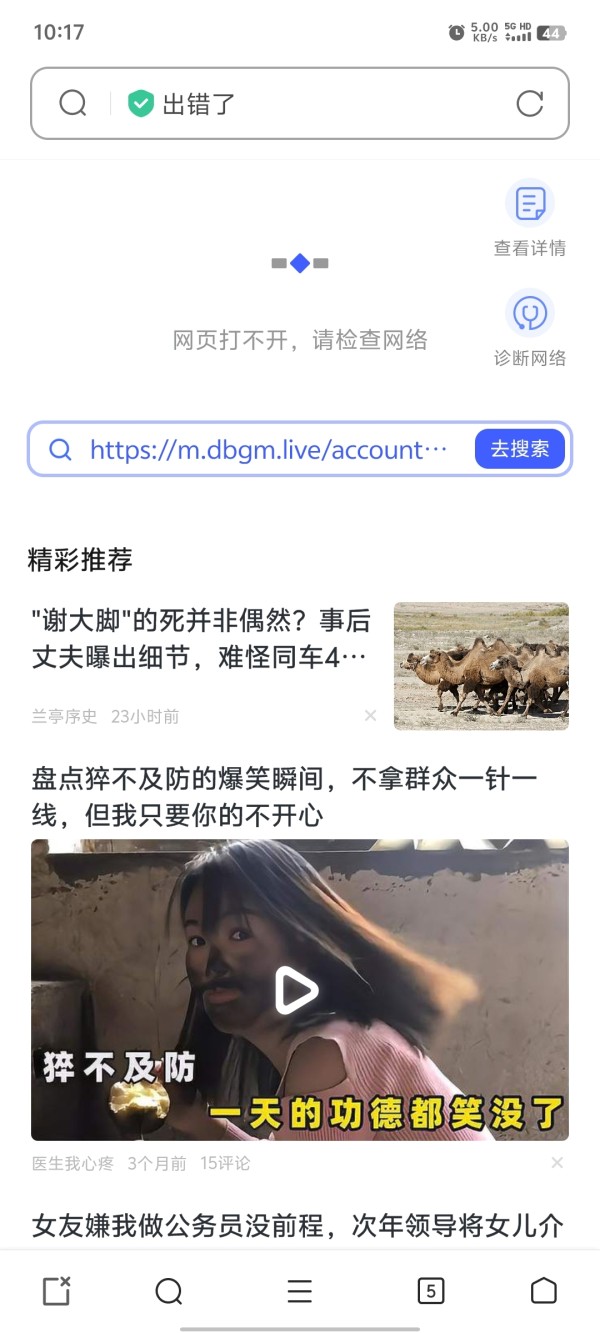Reload the page with the refresh icon
The height and width of the screenshot is (1333, 600).
(529, 103)
